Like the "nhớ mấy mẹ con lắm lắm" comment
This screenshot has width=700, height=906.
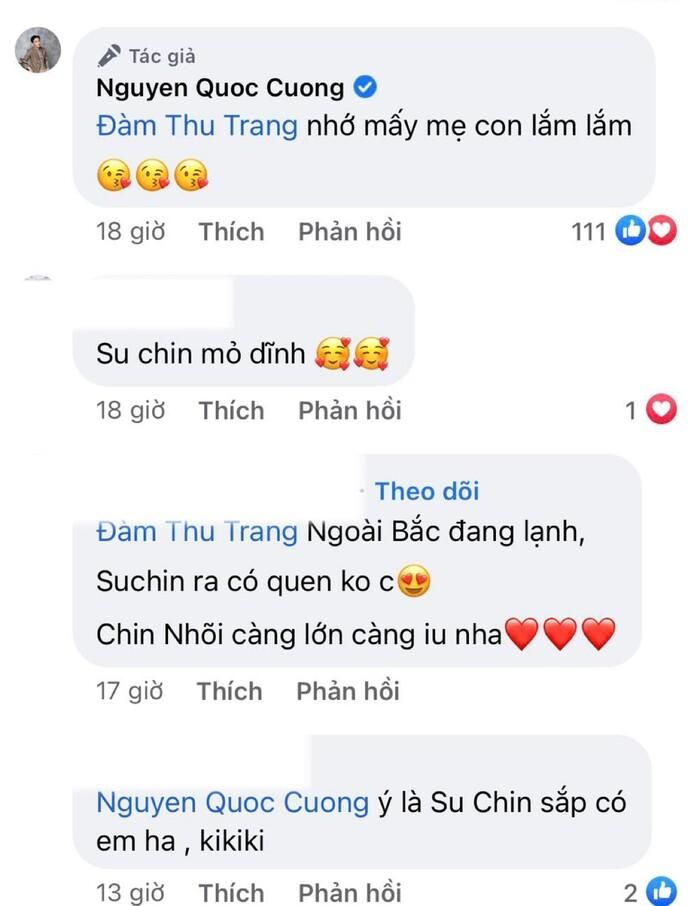(x=231, y=232)
